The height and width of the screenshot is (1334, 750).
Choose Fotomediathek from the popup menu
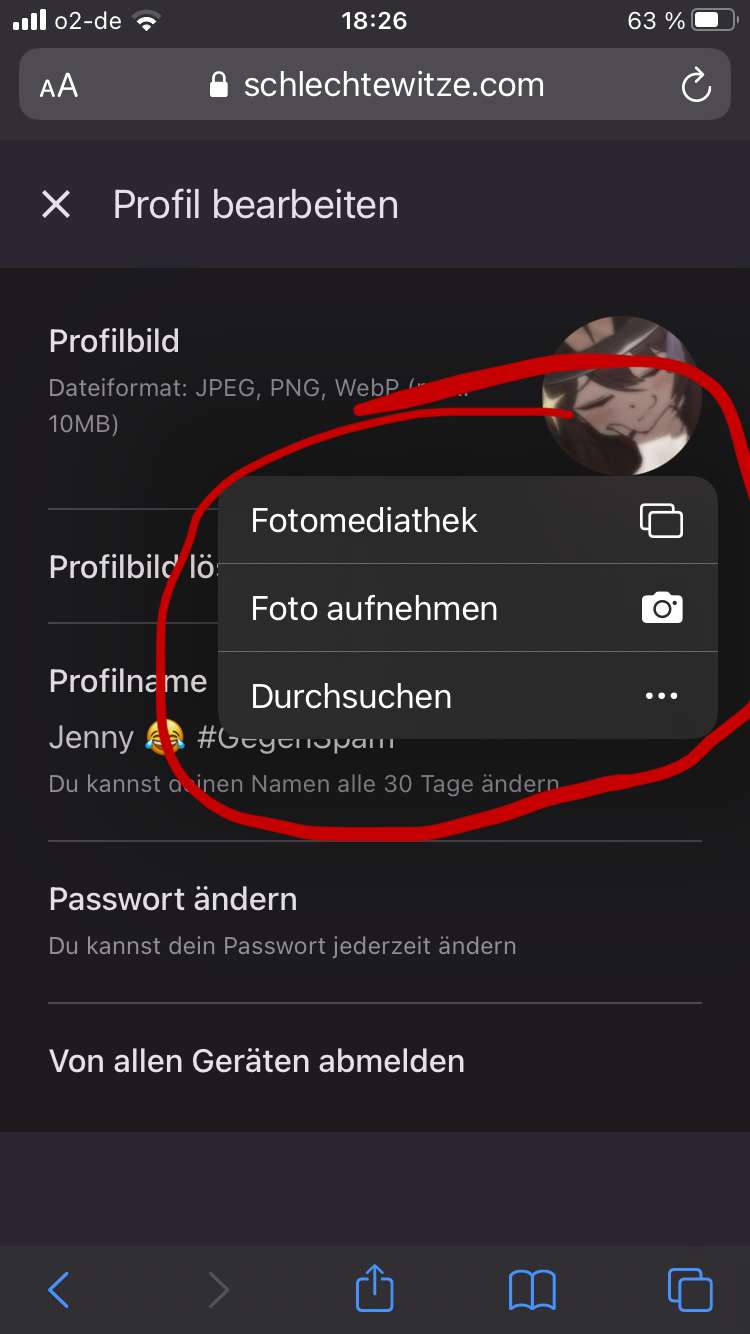(x=467, y=520)
